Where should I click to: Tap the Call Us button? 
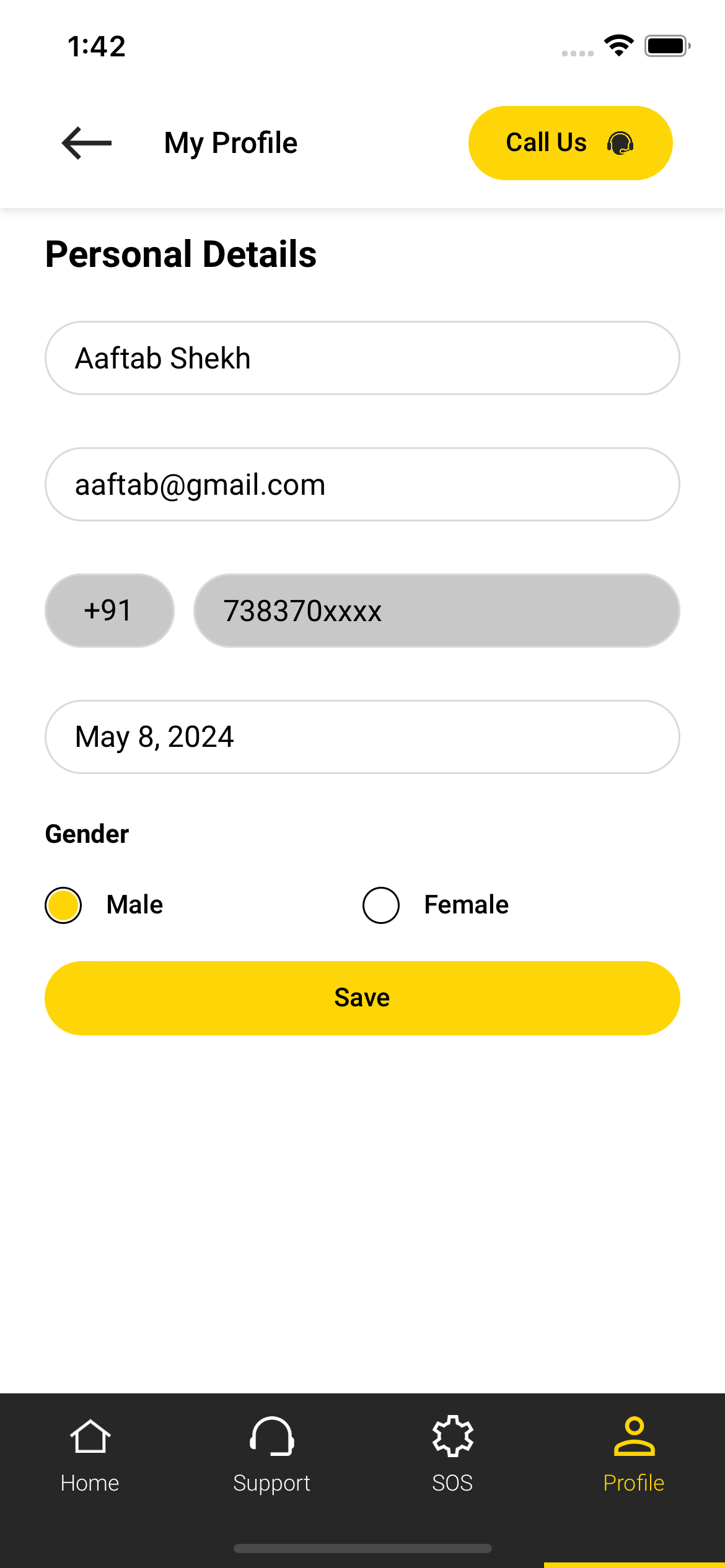click(570, 143)
